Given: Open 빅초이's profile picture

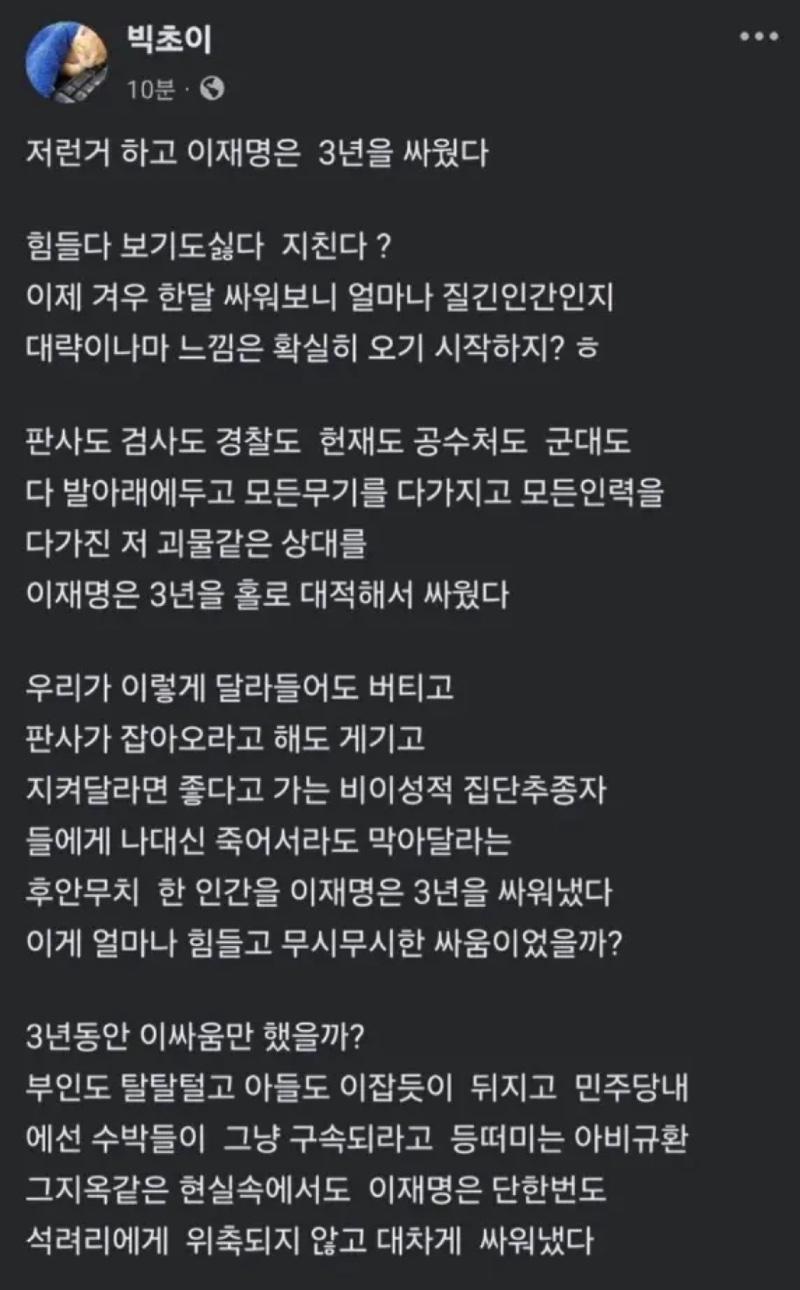Looking at the screenshot, I should [67, 62].
